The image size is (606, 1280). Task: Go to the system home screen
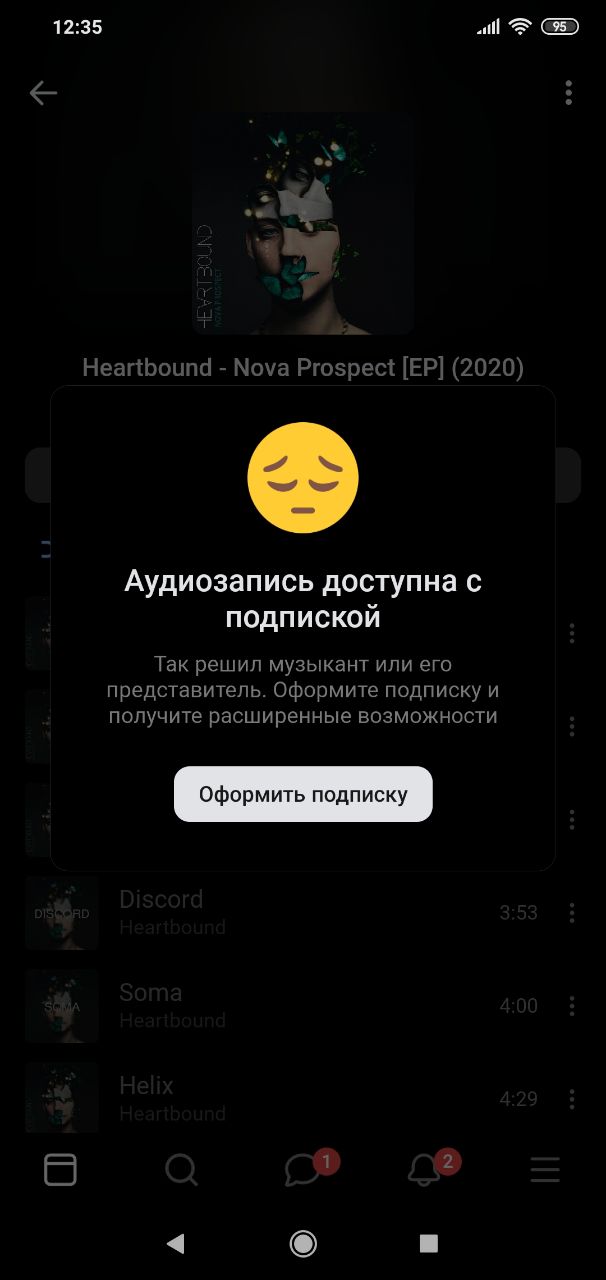pos(303,1243)
